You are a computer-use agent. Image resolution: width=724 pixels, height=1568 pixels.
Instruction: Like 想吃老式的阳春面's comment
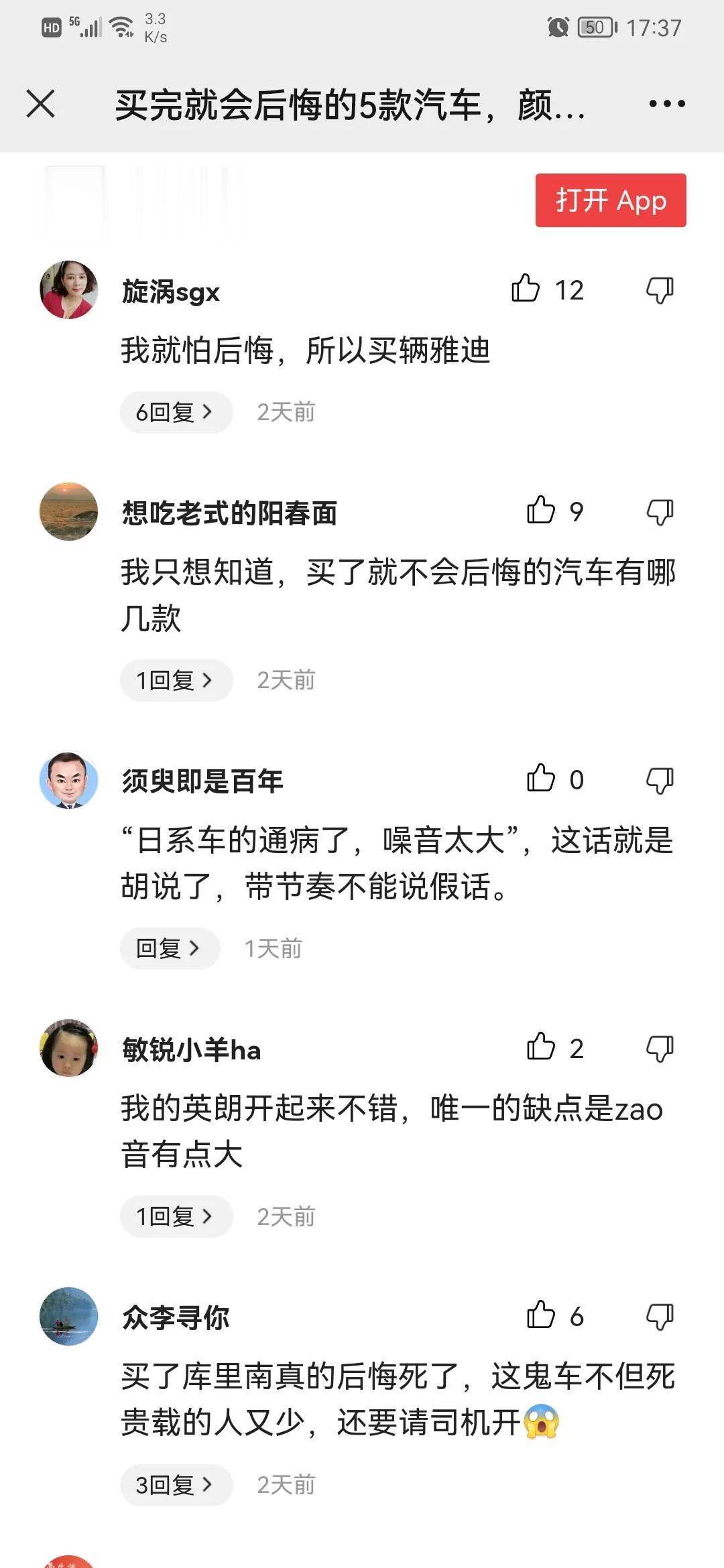click(541, 510)
